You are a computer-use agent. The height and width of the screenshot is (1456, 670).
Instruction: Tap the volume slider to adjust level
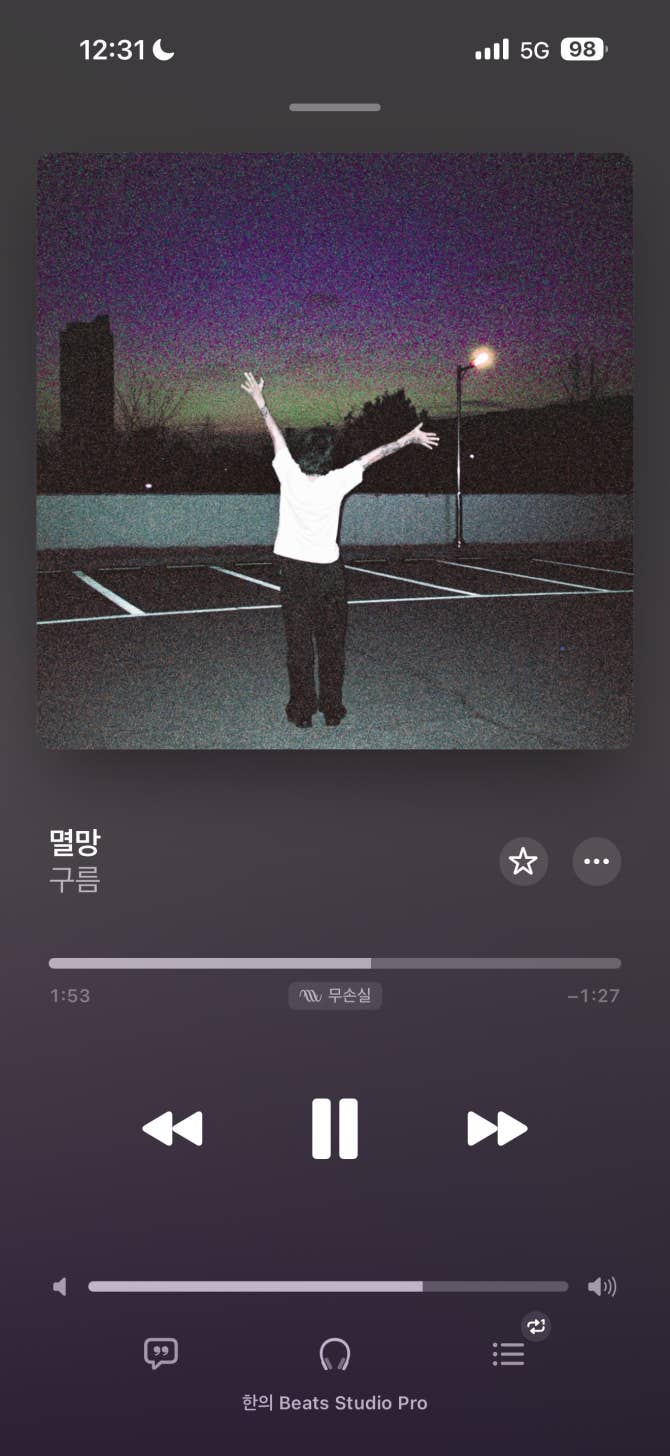pos(328,1286)
